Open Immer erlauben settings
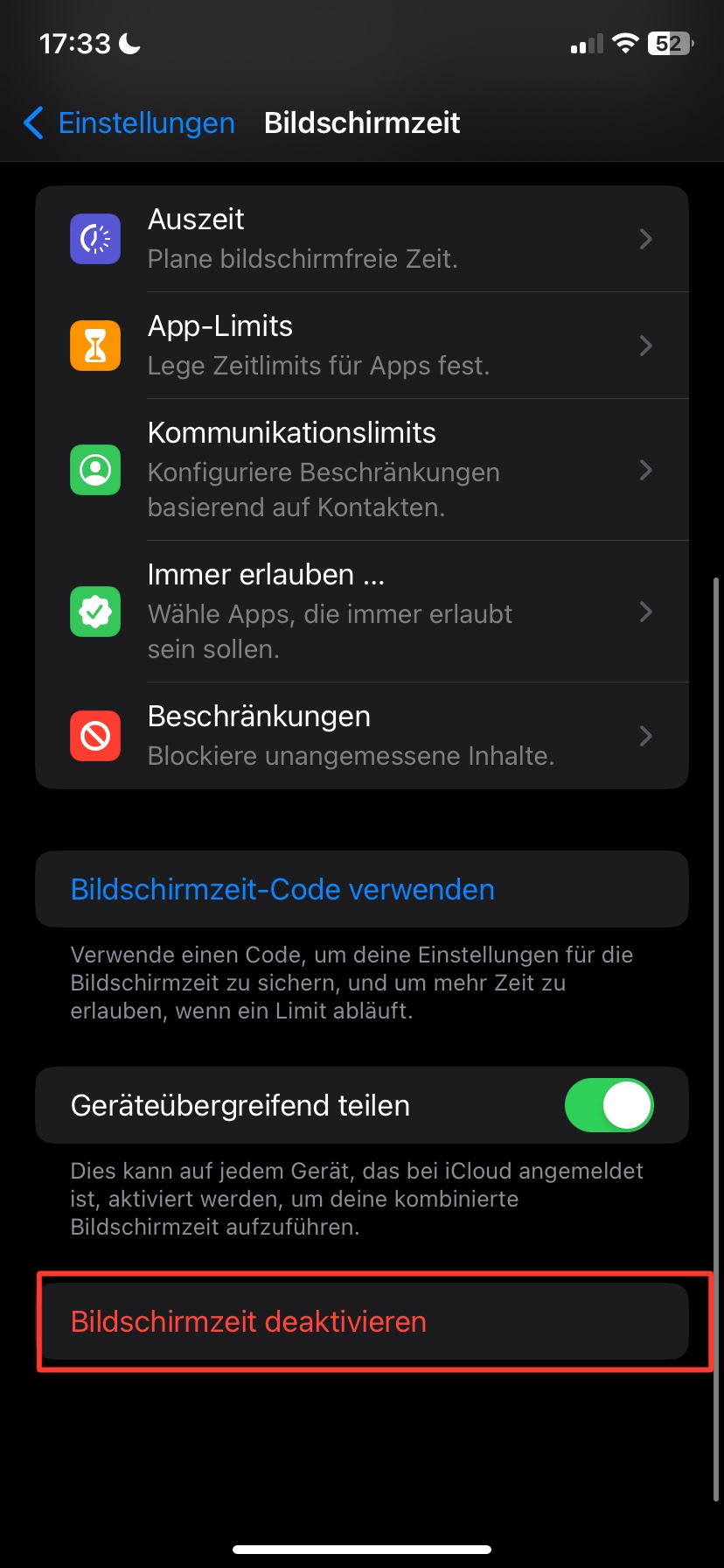 click(x=362, y=612)
